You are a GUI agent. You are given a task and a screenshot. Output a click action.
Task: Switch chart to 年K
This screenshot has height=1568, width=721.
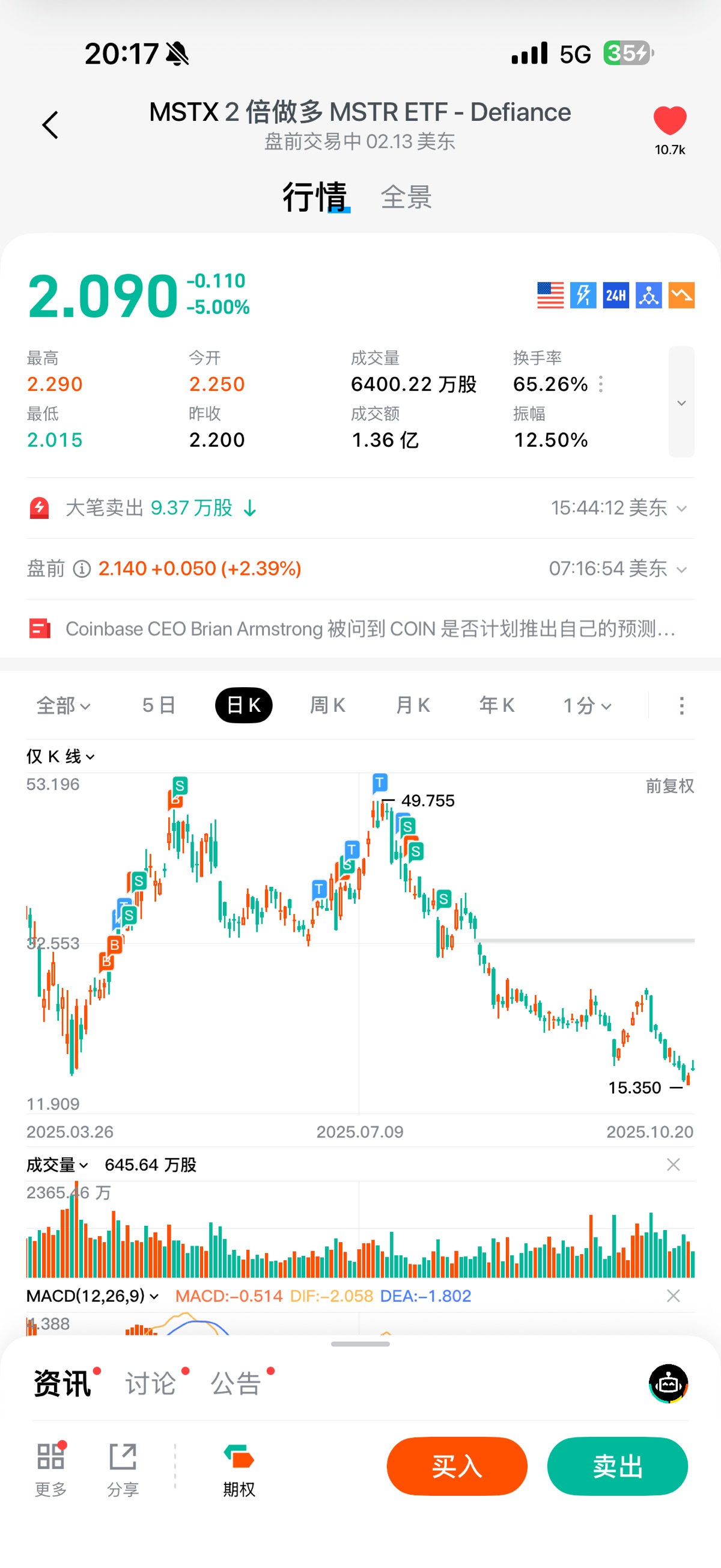pos(496,705)
